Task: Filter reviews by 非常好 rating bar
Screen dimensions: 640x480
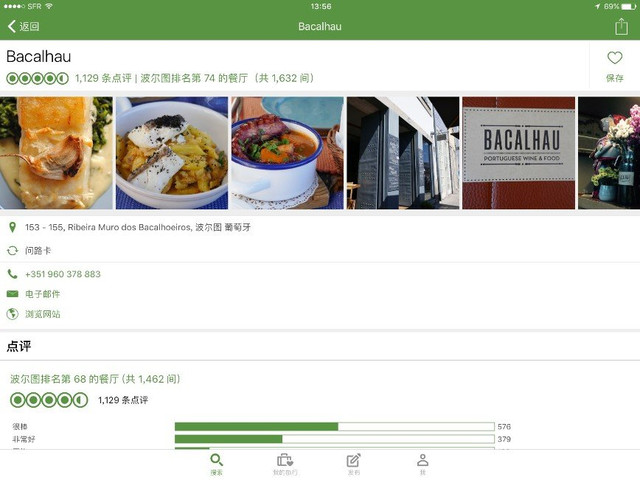Action: (x=334, y=439)
